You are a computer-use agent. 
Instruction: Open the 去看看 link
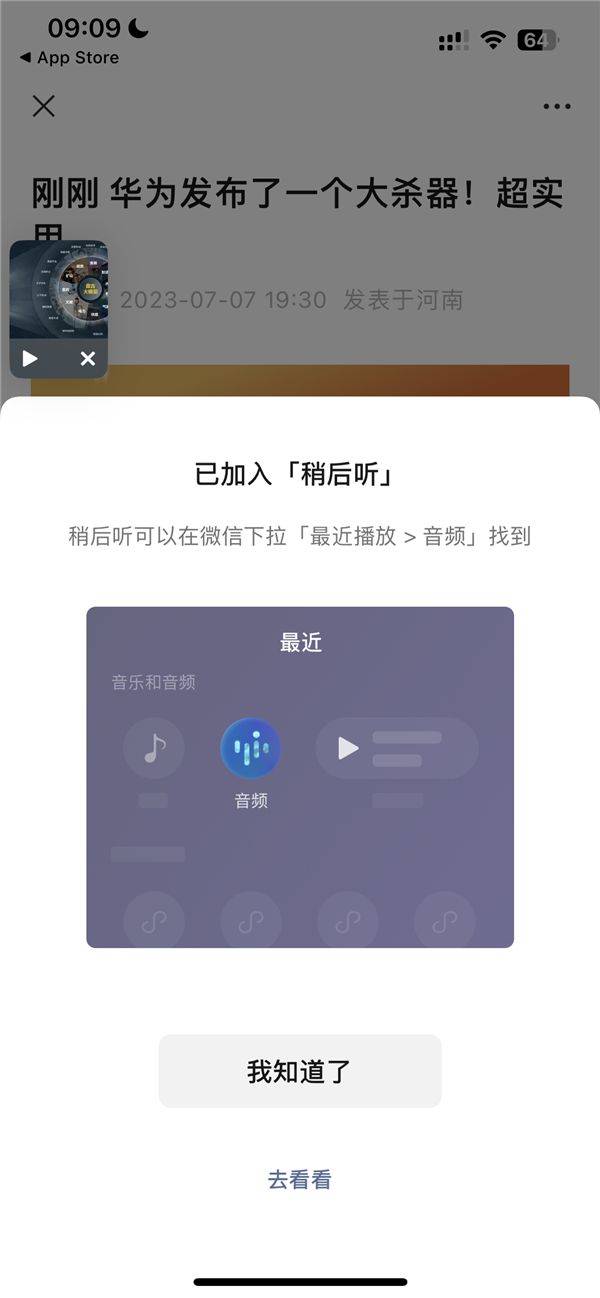click(299, 1180)
